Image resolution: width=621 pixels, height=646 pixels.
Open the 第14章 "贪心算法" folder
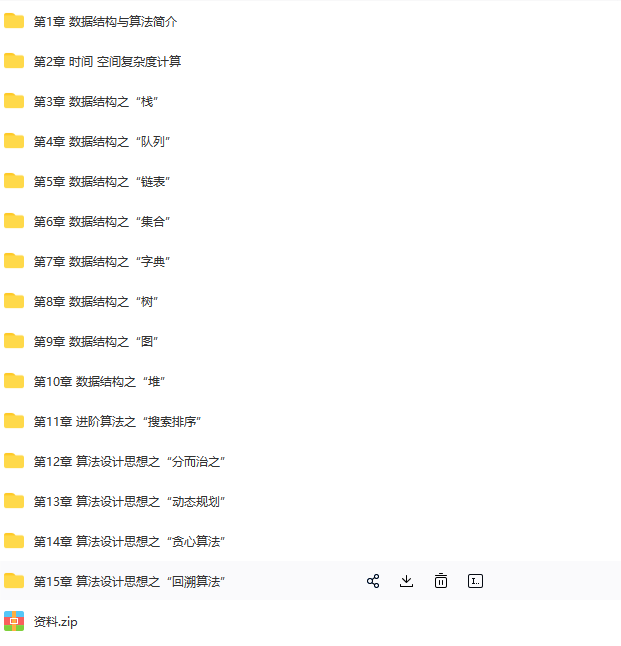[x=130, y=541]
